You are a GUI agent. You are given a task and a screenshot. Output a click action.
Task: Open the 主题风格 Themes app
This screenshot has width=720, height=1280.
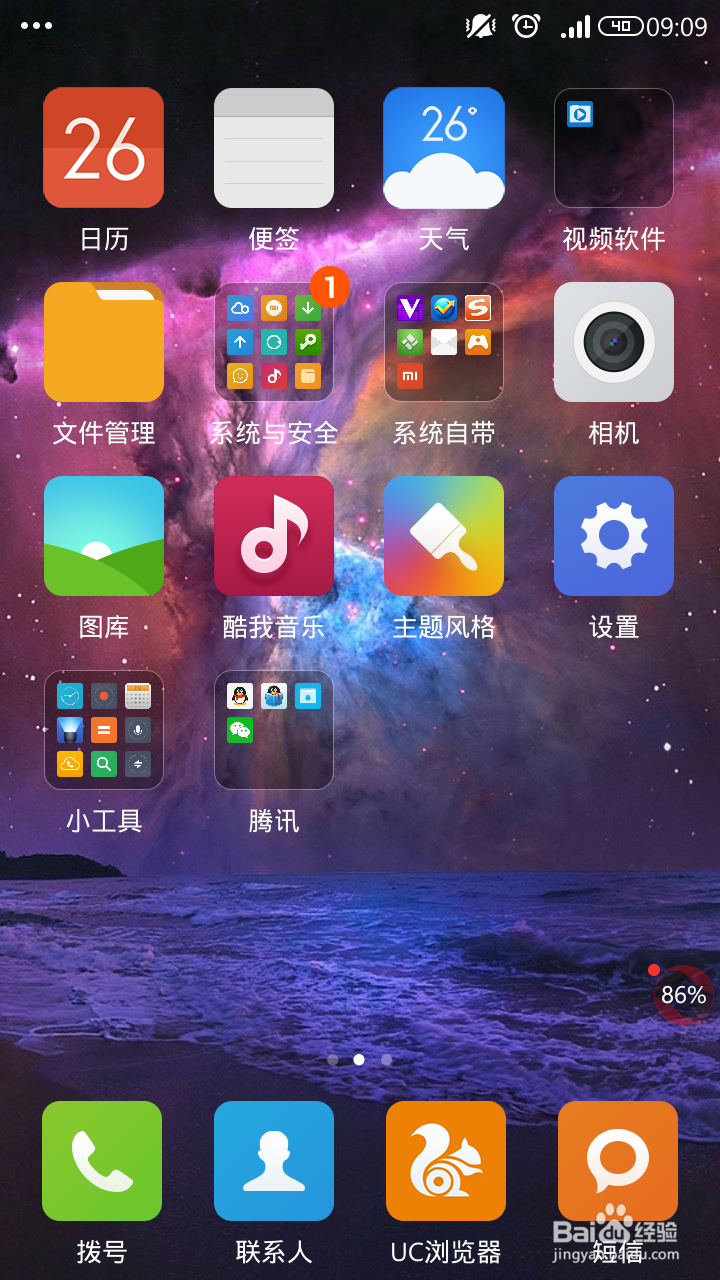pyautogui.click(x=443, y=536)
